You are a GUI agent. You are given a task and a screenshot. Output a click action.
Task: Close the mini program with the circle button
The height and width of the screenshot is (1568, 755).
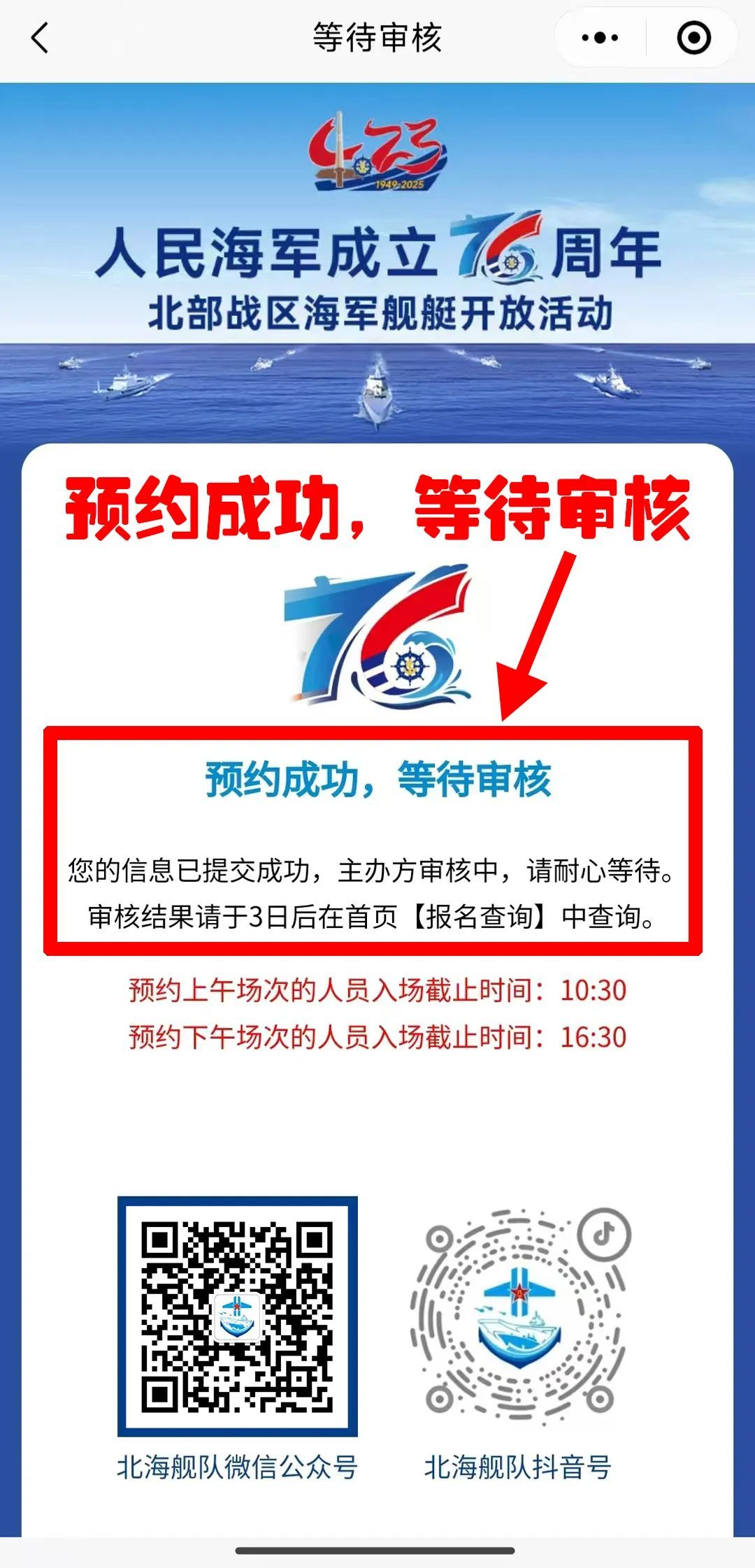tap(693, 38)
